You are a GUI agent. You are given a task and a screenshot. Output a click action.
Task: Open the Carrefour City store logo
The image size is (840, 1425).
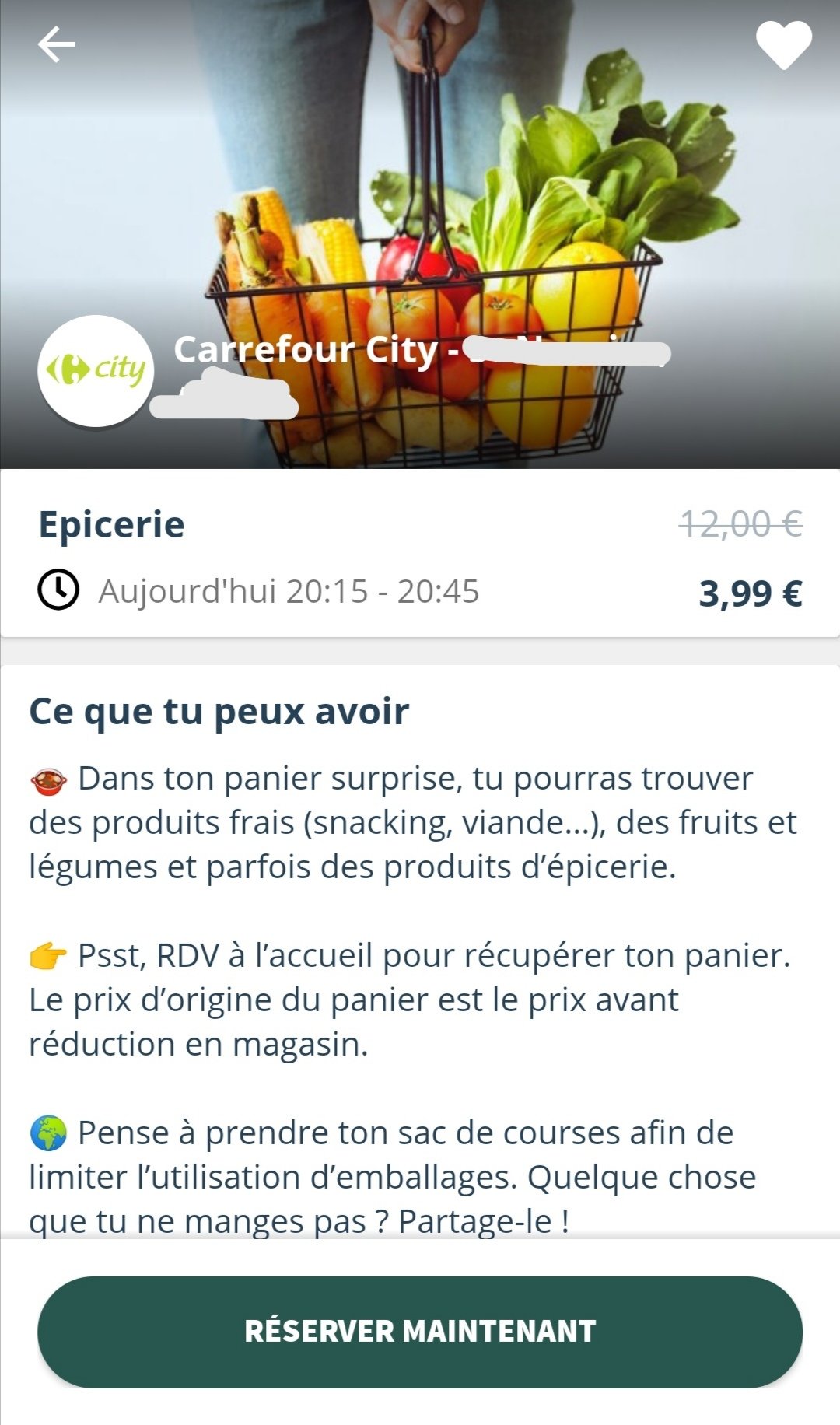pyautogui.click(x=96, y=370)
